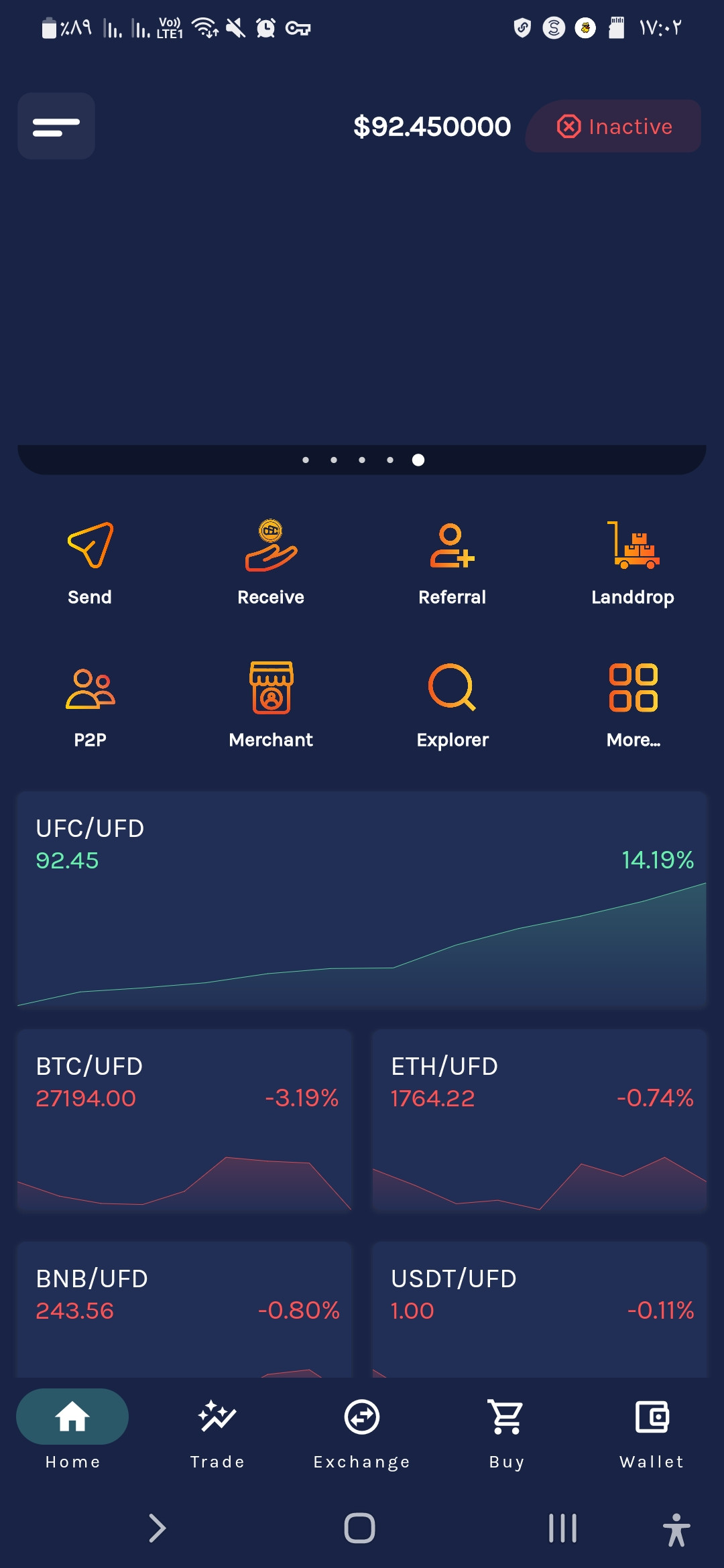Open the Merchant section

[271, 706]
